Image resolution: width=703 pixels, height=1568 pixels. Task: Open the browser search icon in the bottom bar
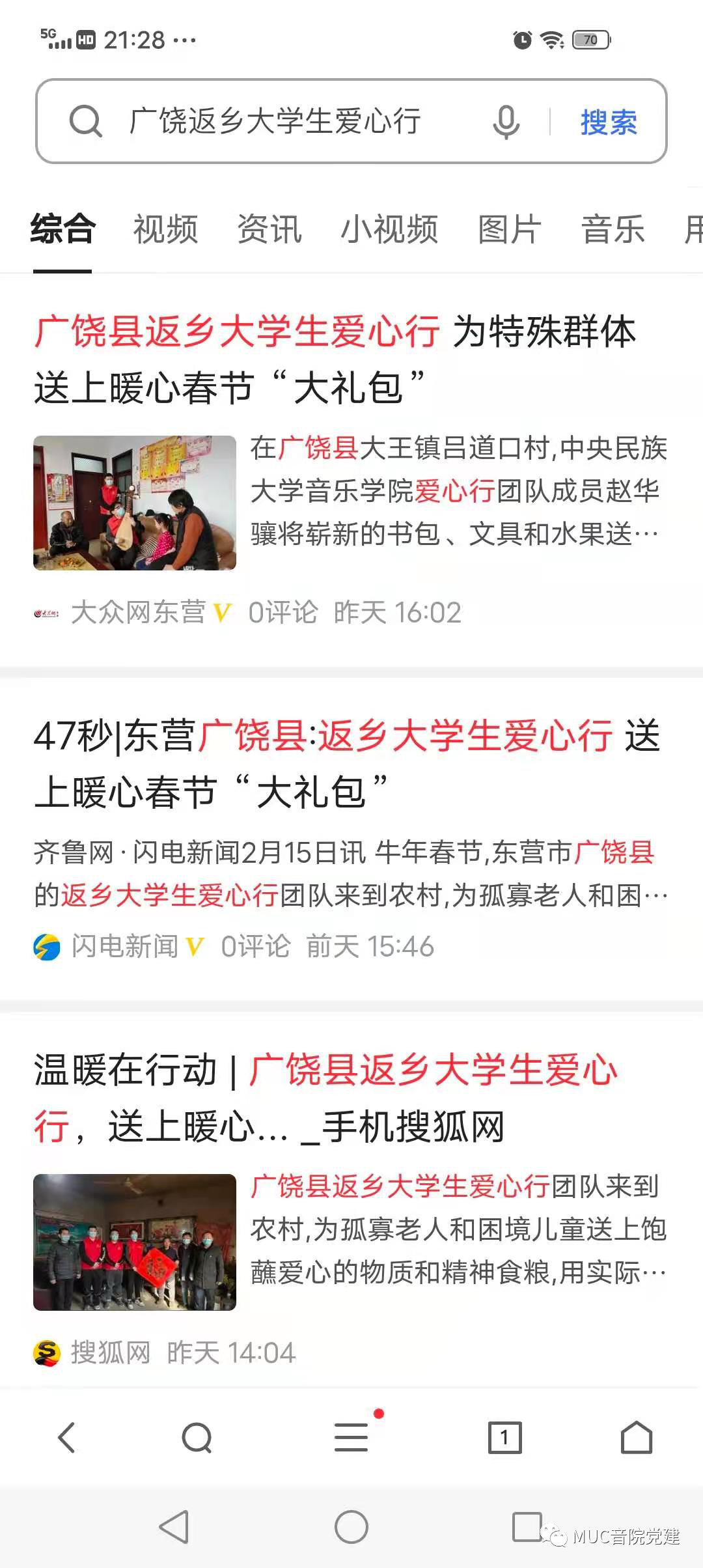pyautogui.click(x=197, y=1437)
